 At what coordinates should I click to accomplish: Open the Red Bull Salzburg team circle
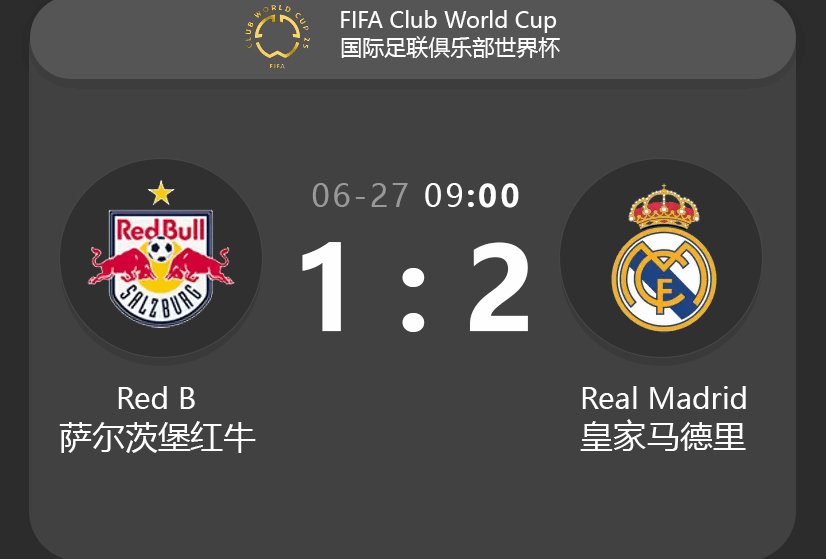pyautogui.click(x=161, y=258)
